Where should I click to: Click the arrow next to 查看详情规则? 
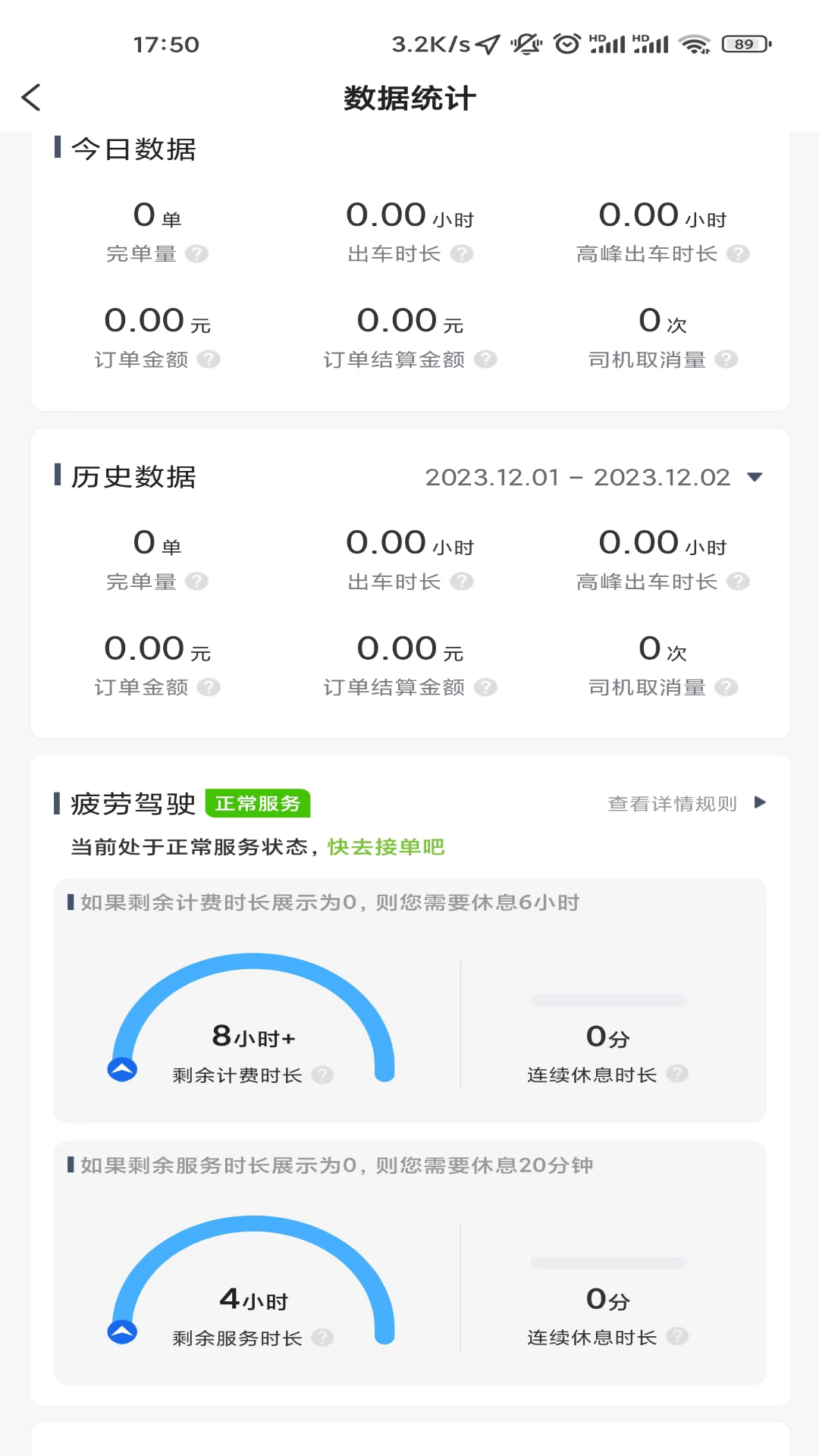(x=761, y=803)
